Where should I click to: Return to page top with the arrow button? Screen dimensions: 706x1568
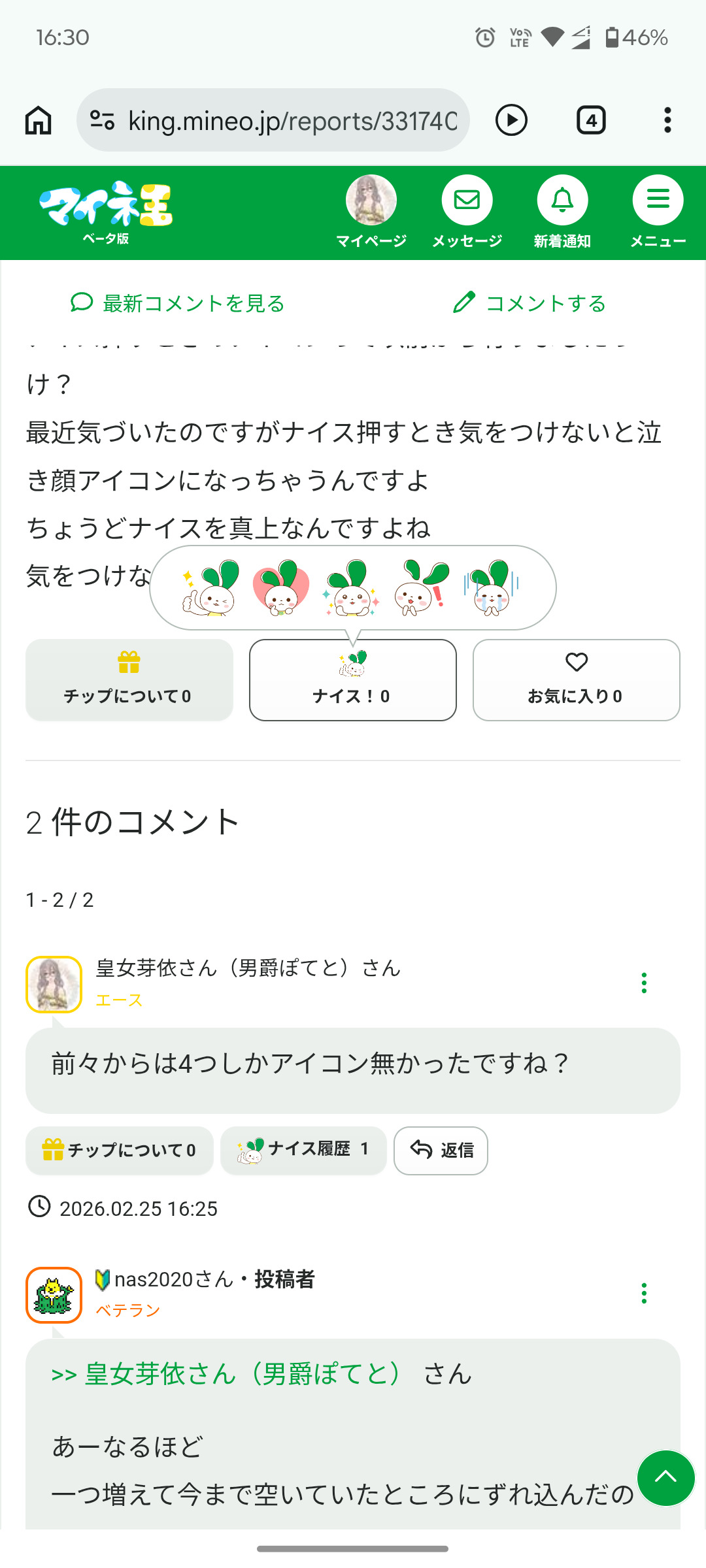(665, 1478)
